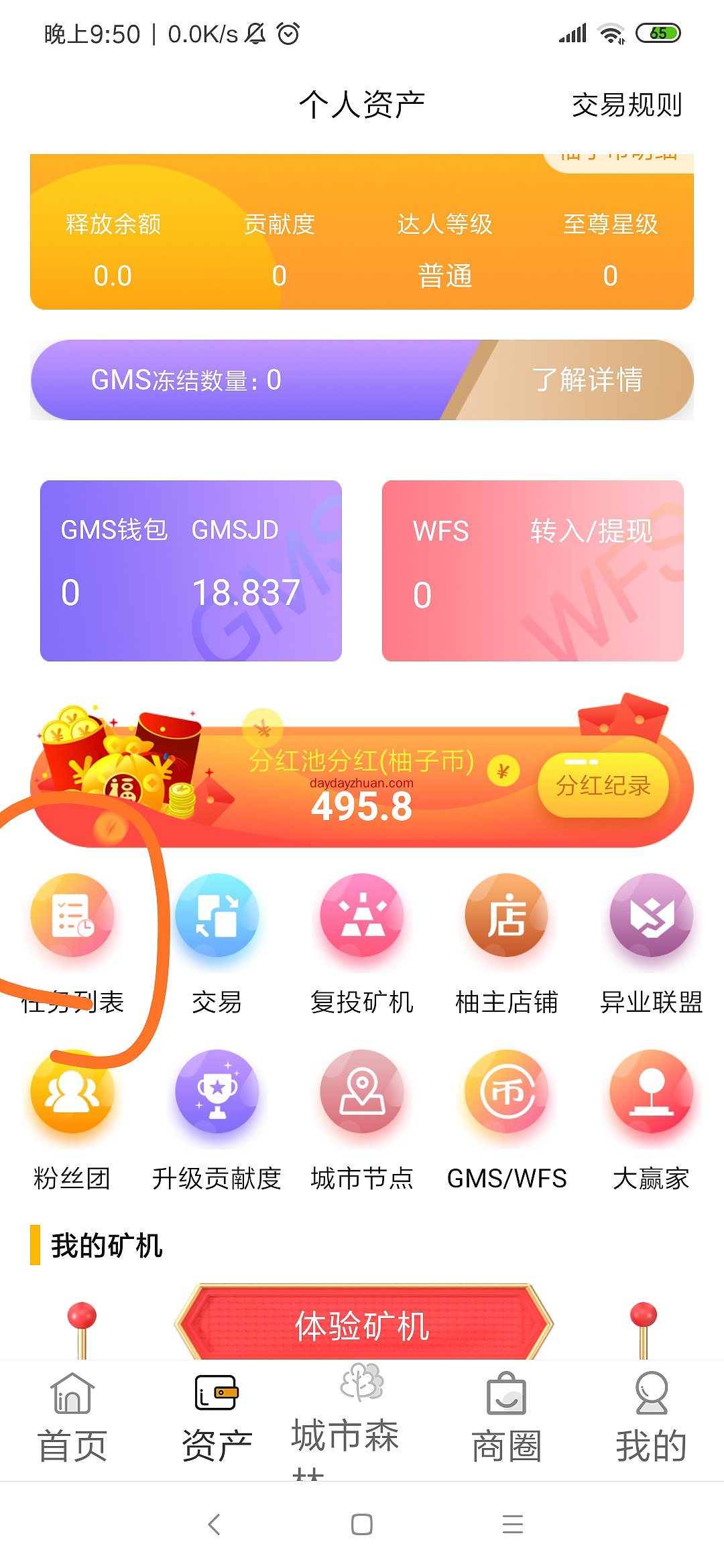Tap the system back button

(215, 1524)
